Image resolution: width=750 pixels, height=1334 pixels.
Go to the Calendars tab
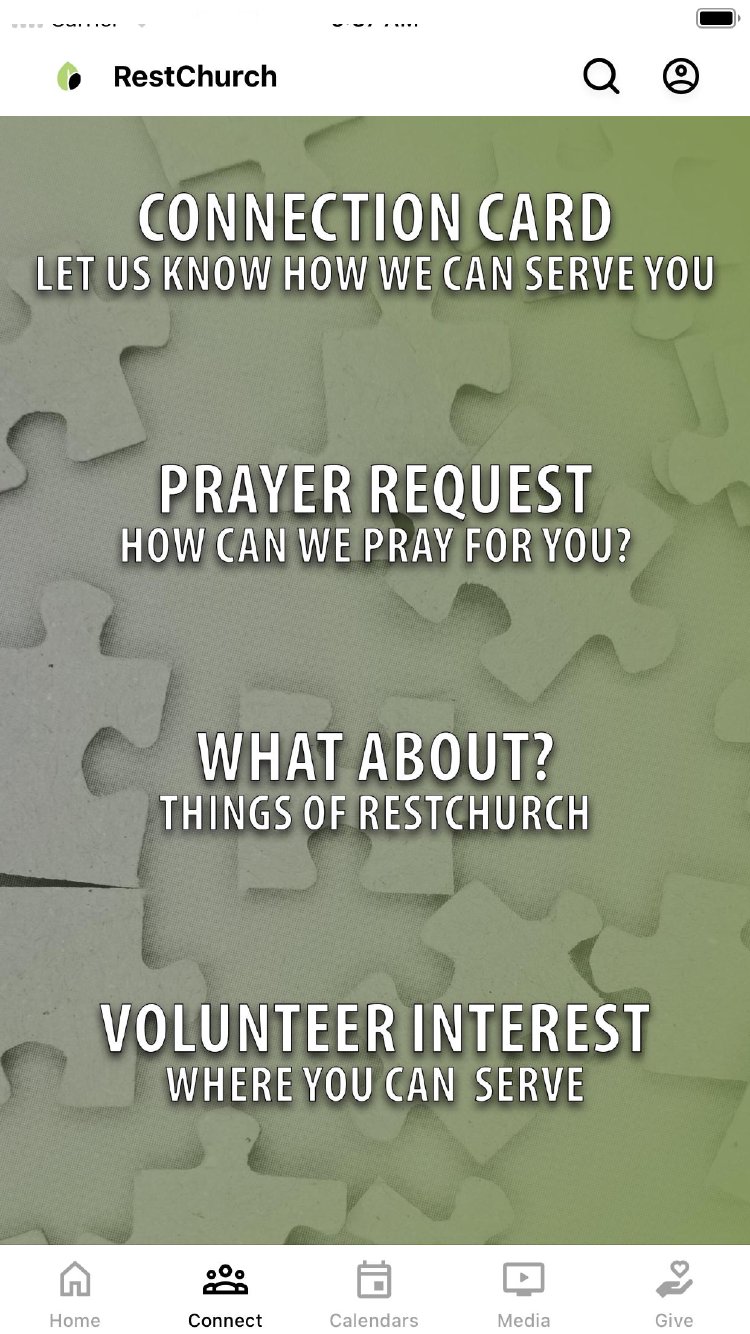[374, 1293]
